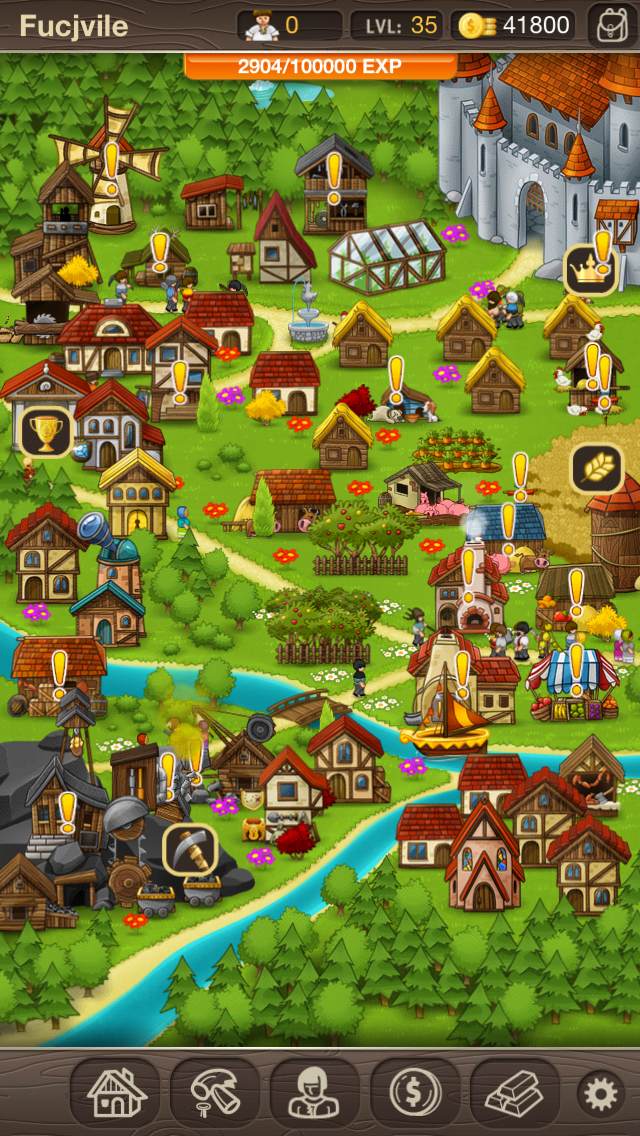The image size is (640, 1136).
Task: Tap the workers counter at top
Action: [289, 25]
